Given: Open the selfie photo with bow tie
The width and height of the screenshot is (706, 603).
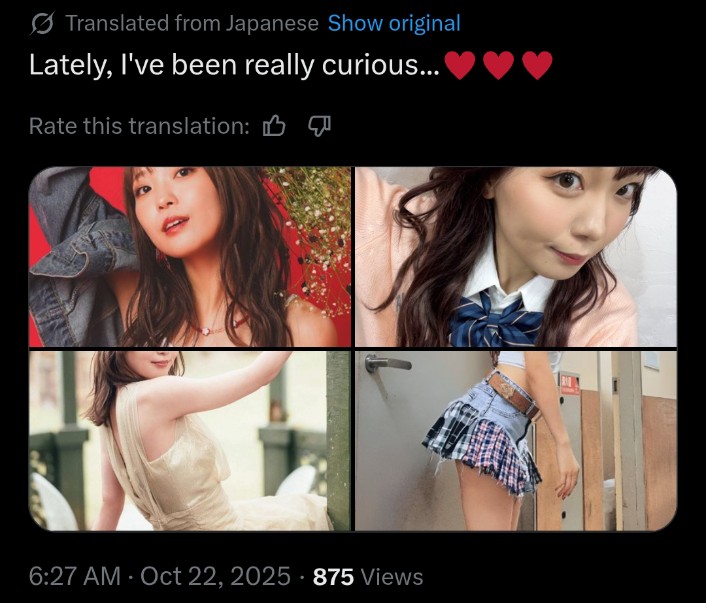Looking at the screenshot, I should click(x=515, y=257).
